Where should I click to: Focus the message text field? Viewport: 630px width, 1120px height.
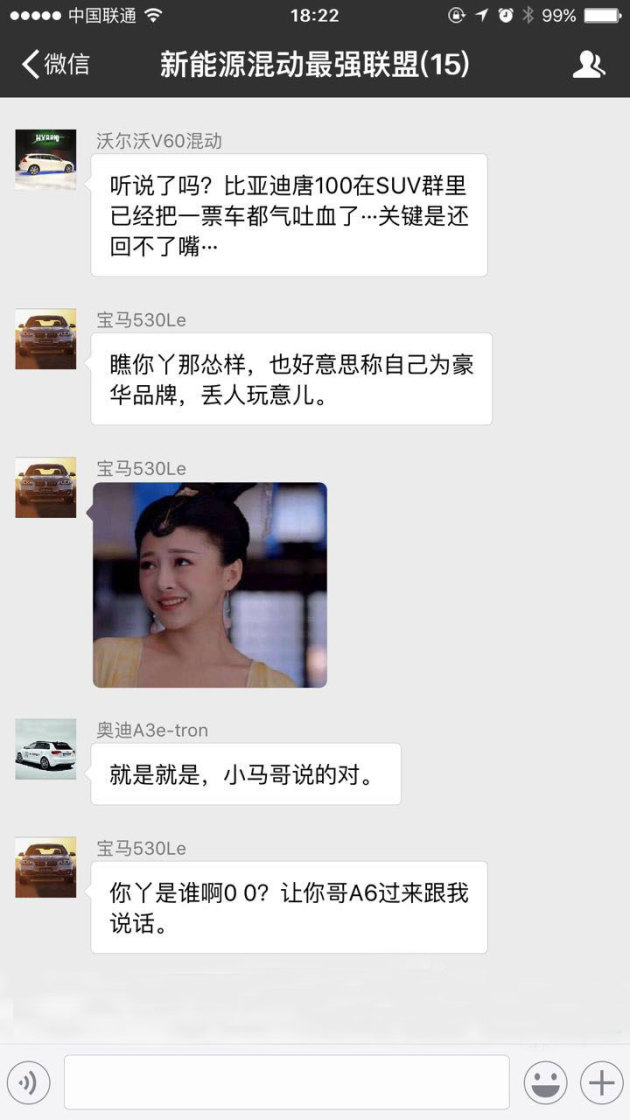[x=286, y=1082]
